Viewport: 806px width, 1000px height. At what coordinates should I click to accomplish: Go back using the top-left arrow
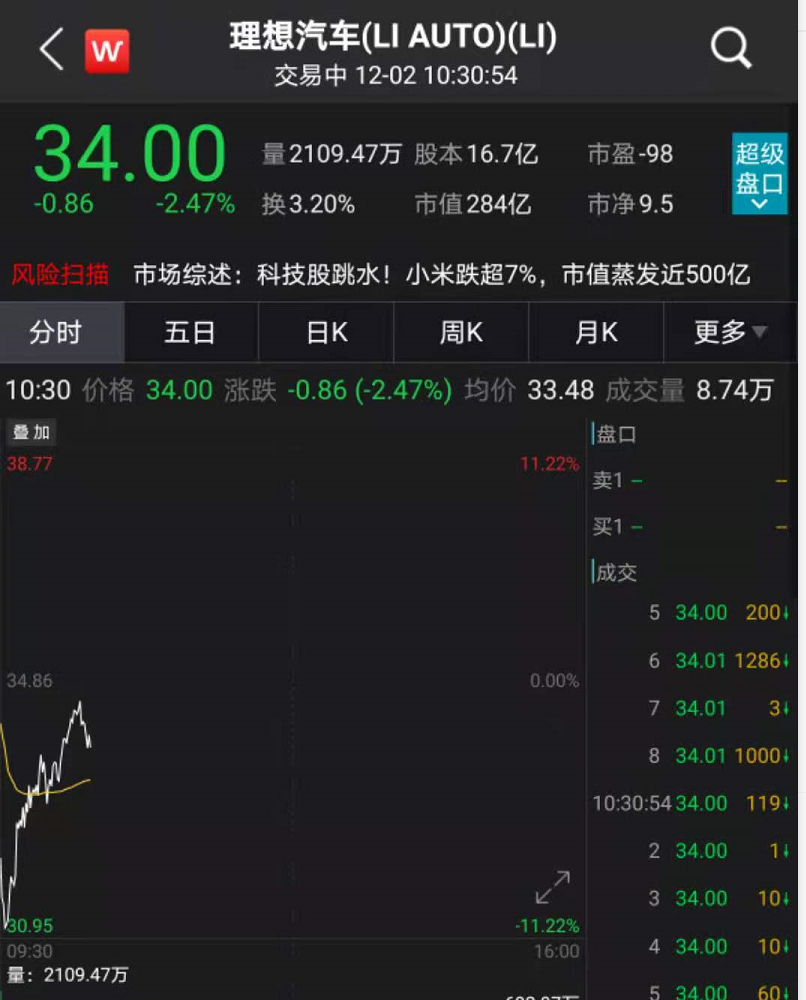51,49
